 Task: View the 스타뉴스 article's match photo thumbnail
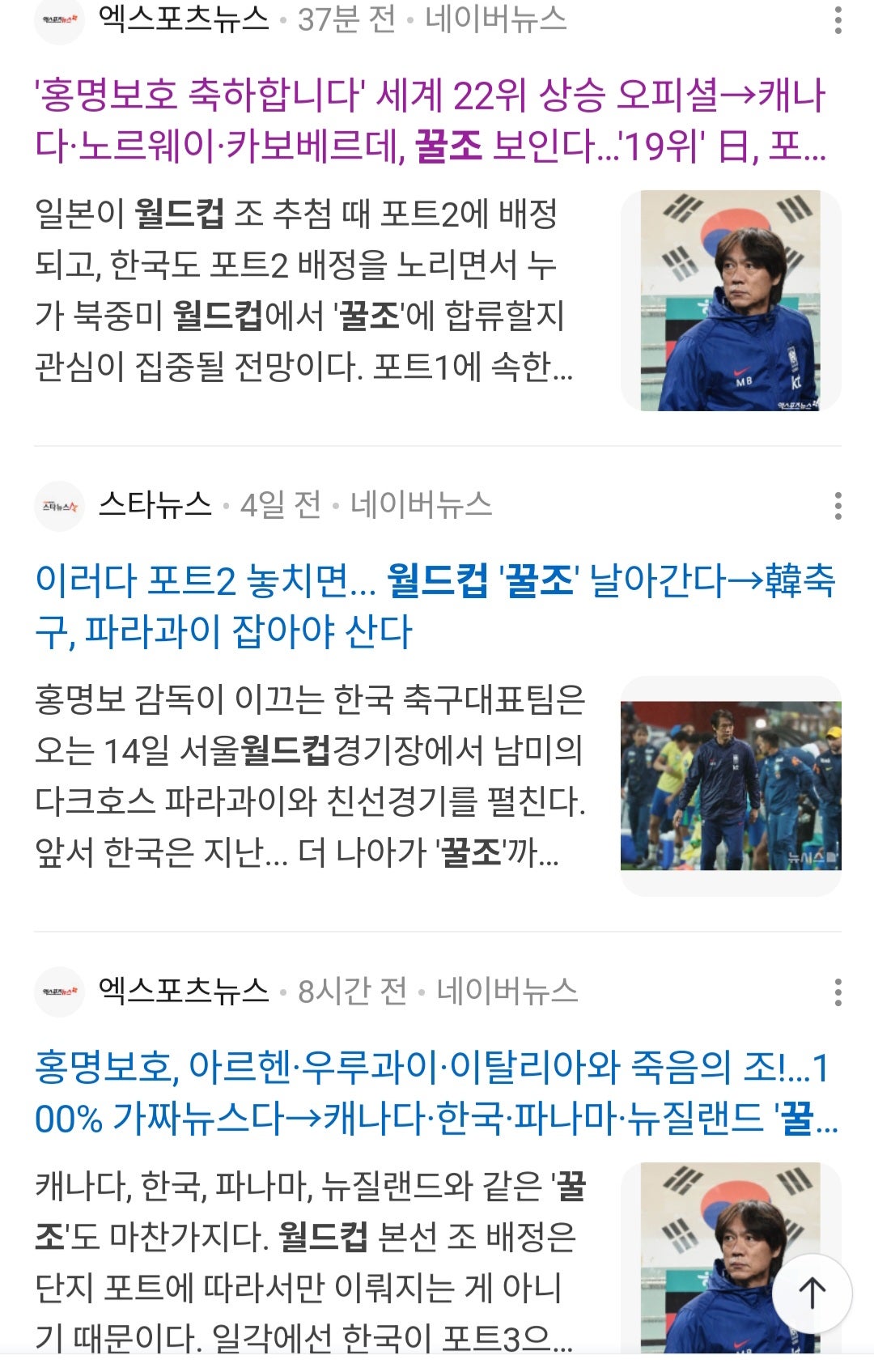(730, 785)
